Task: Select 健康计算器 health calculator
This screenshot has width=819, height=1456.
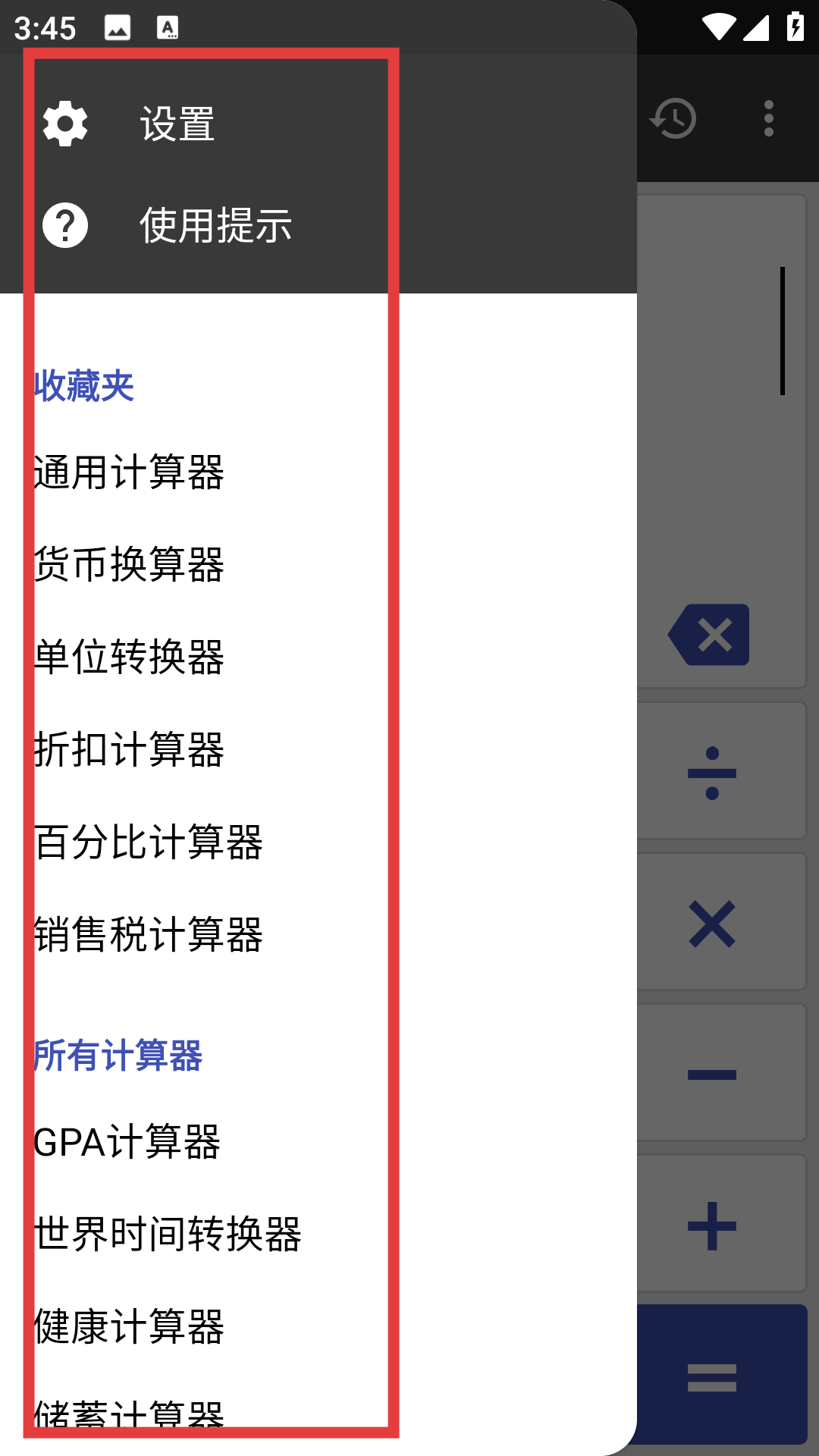Action: tap(318, 1326)
